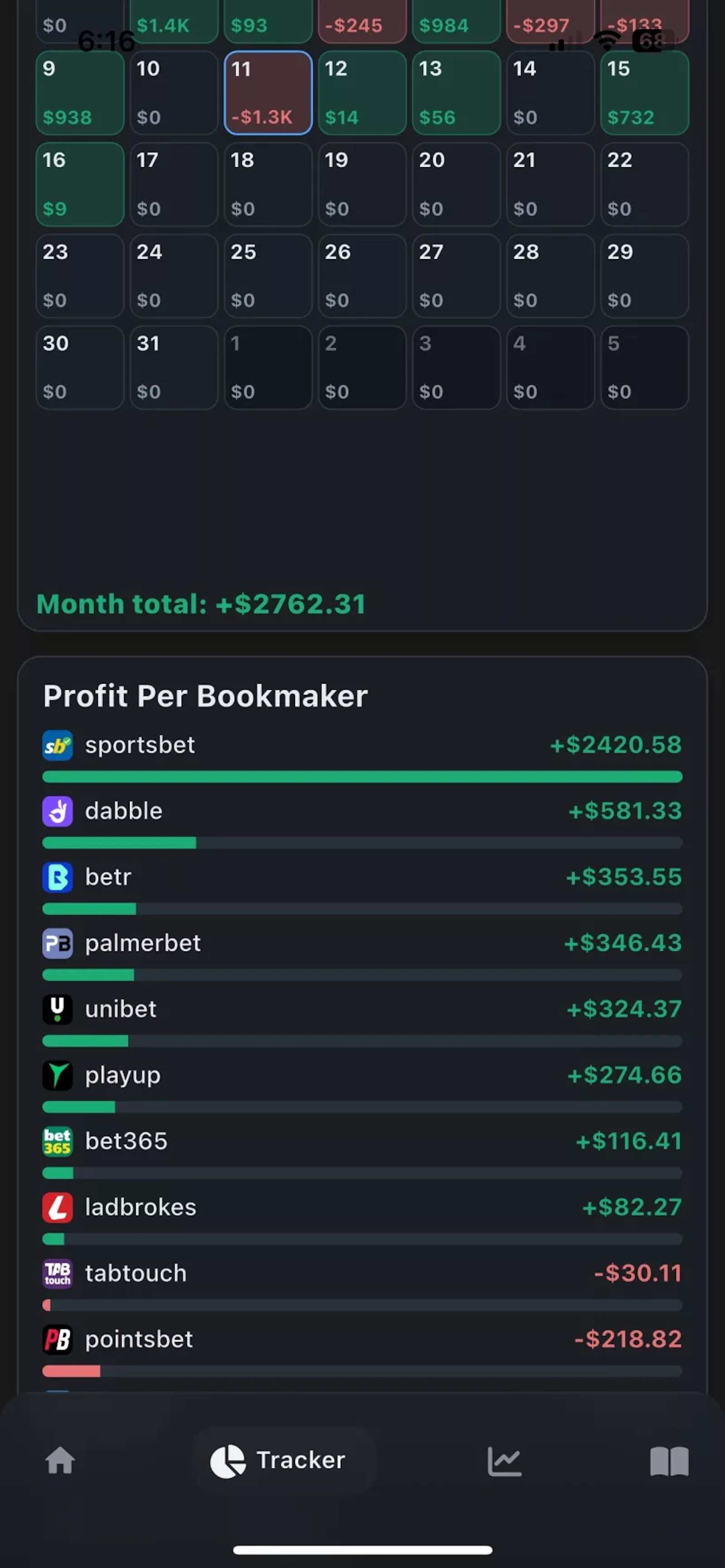This screenshot has height=1568, width=725.
Task: Select day 10 in the calendar
Action: [174, 92]
